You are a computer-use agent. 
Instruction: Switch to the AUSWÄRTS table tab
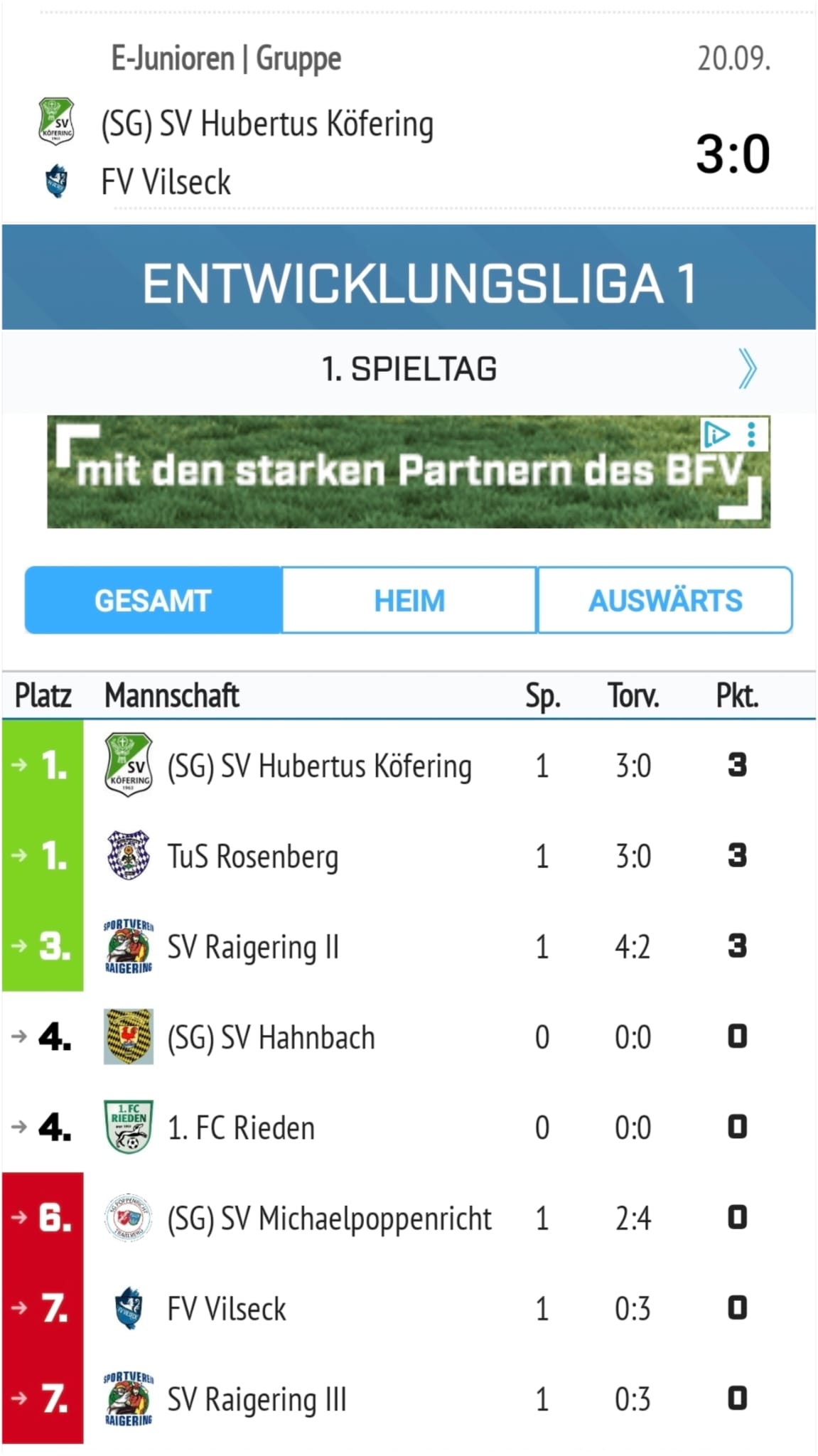tap(665, 601)
